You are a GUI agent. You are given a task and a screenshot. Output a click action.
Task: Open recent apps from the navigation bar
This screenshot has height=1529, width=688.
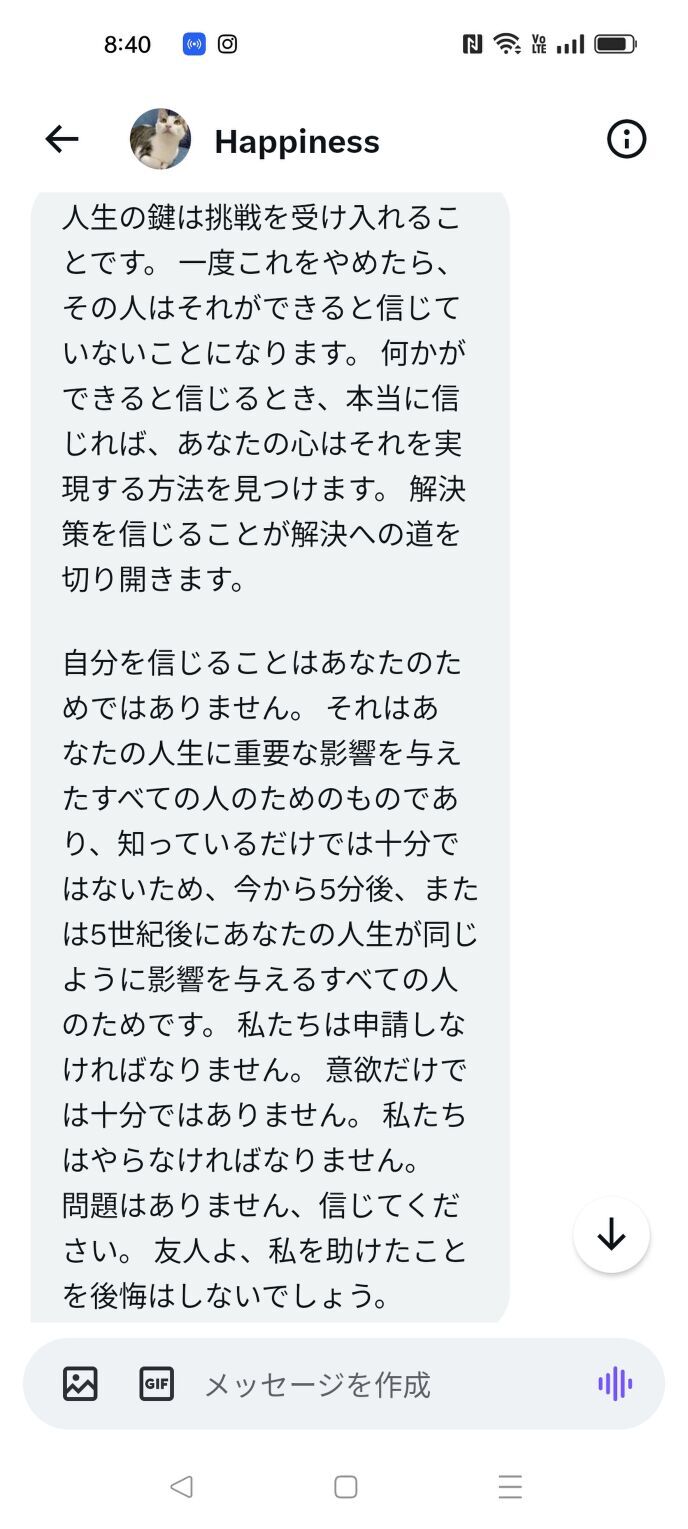(x=510, y=1487)
